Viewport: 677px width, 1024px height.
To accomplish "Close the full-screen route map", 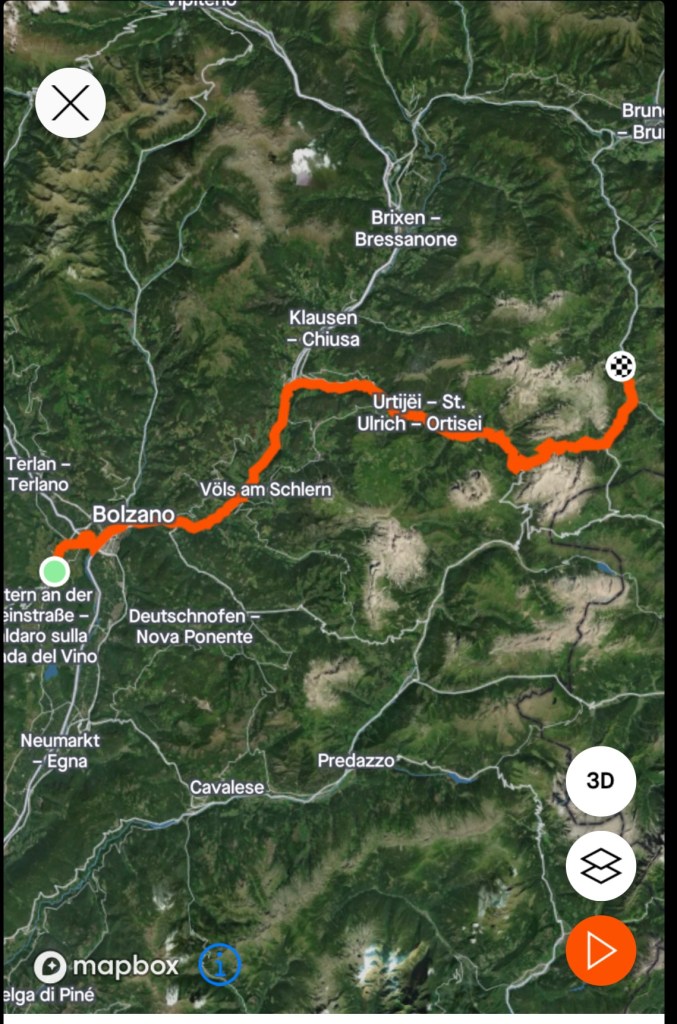I will pos(70,102).
